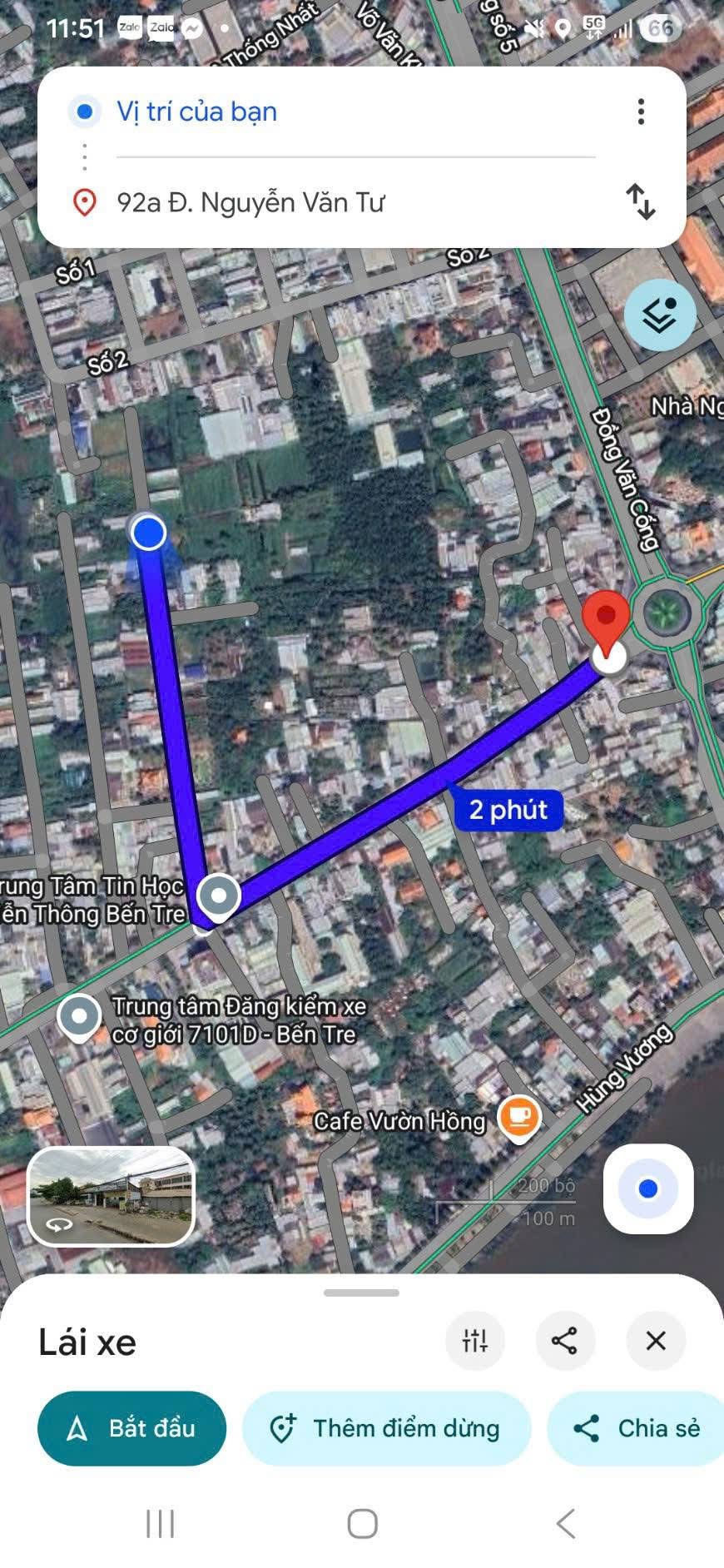Open recent apps from the navigation bar
This screenshot has width=724, height=1568.
pyautogui.click(x=160, y=1524)
